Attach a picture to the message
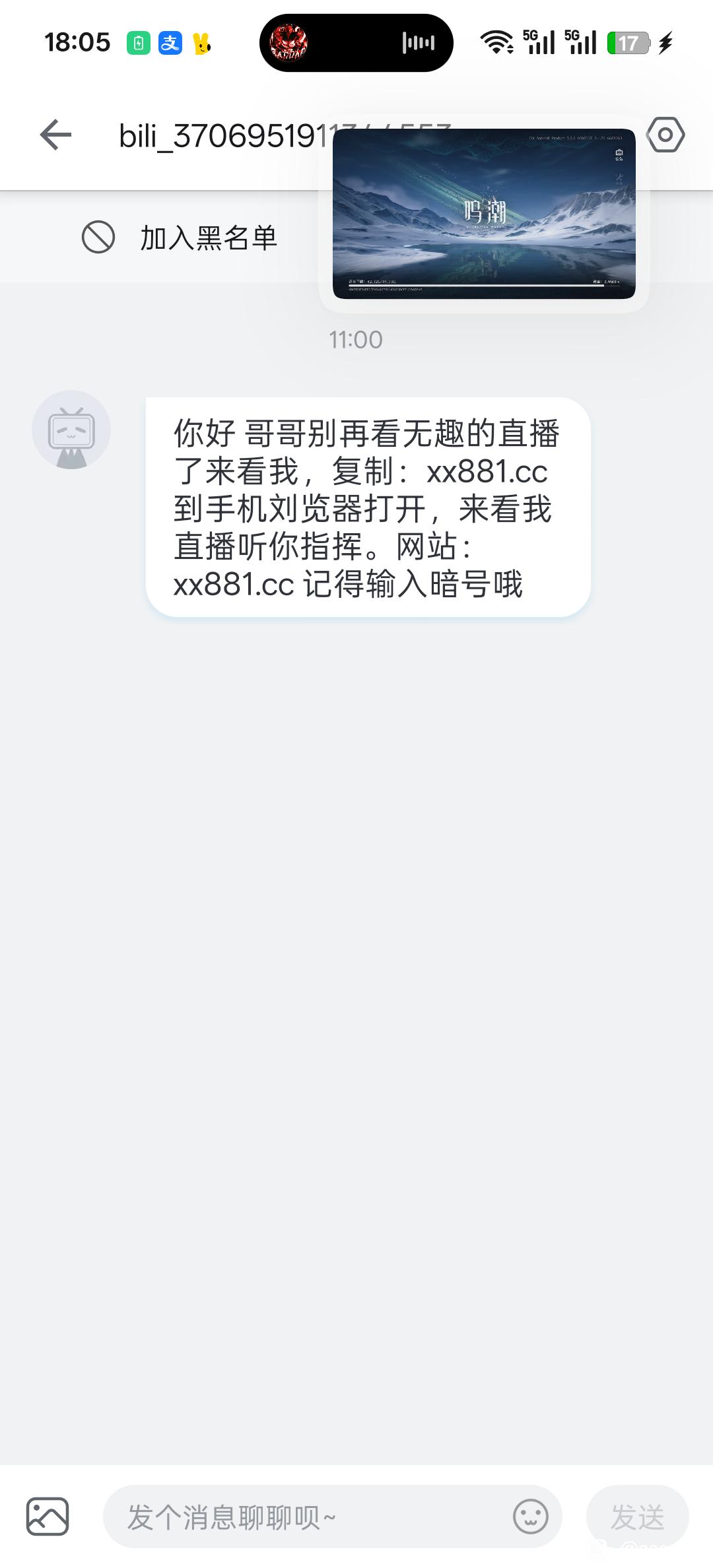The width and height of the screenshot is (713, 1568). 48,1517
